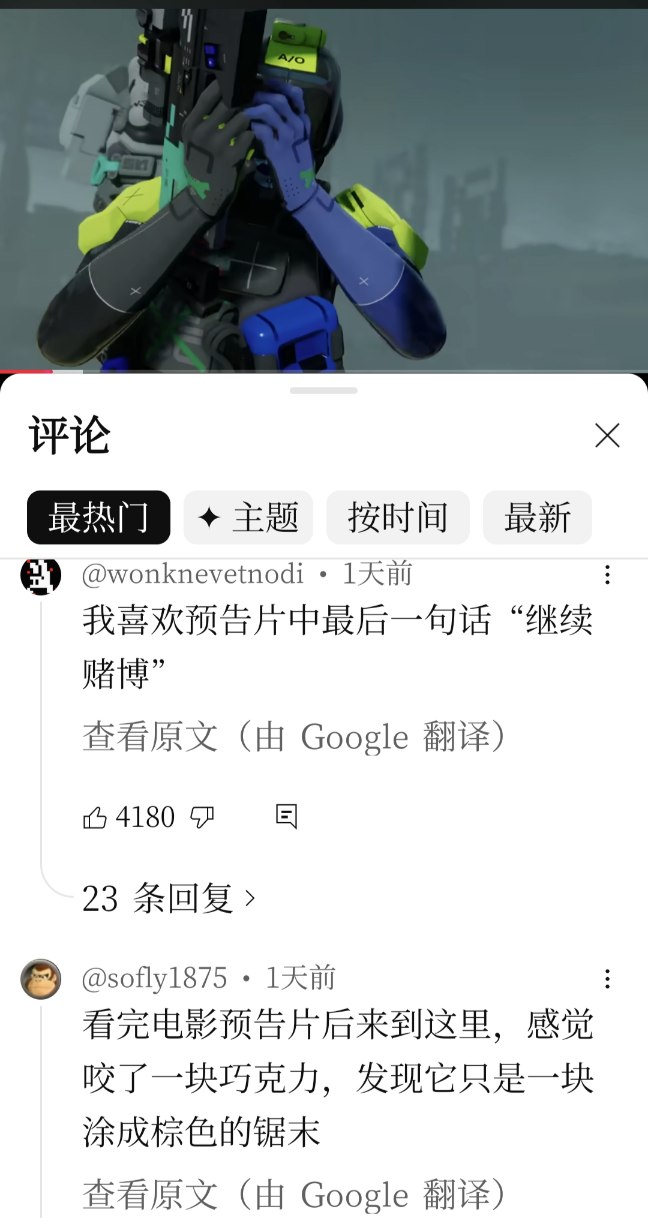Switch to the 主题 chip

[x=248, y=518]
